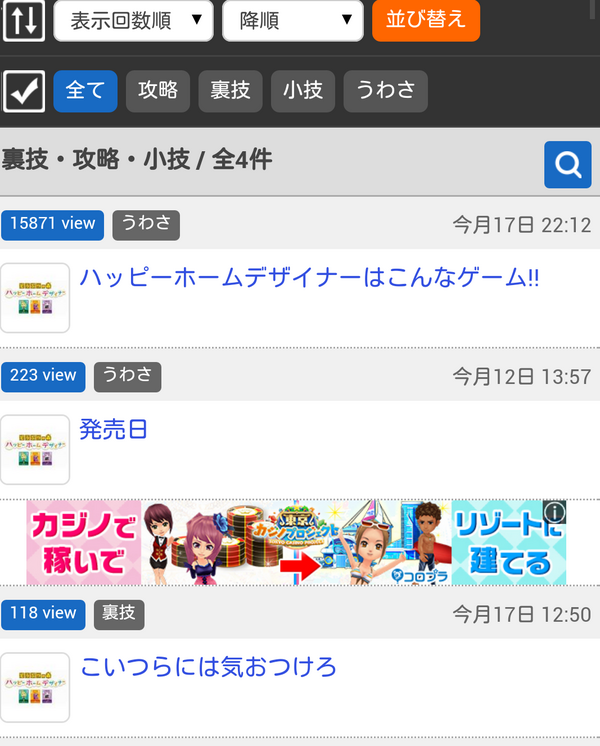The height and width of the screenshot is (746, 600).
Task: Filter by 攻略 category
Action: tap(158, 91)
